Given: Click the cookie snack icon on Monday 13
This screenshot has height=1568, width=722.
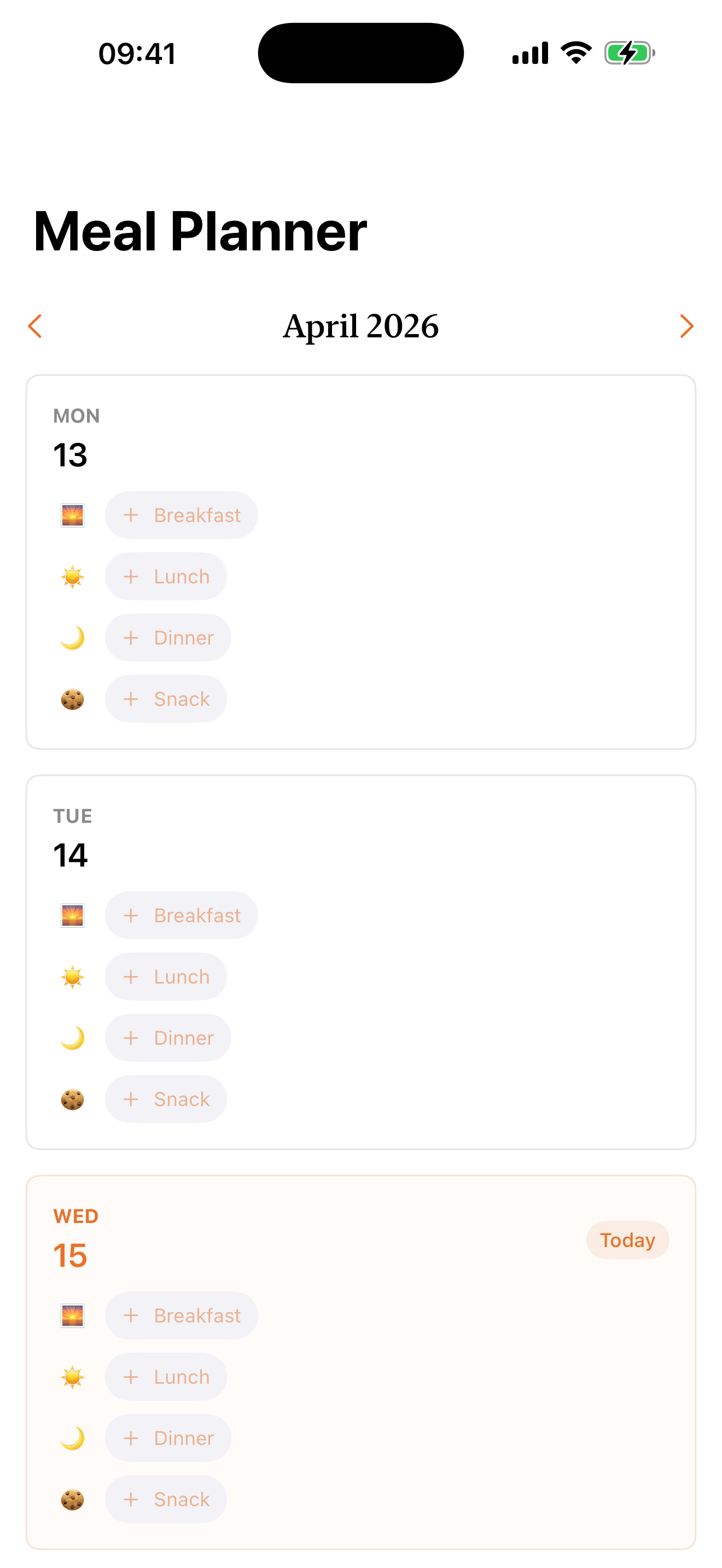Looking at the screenshot, I should point(72,699).
